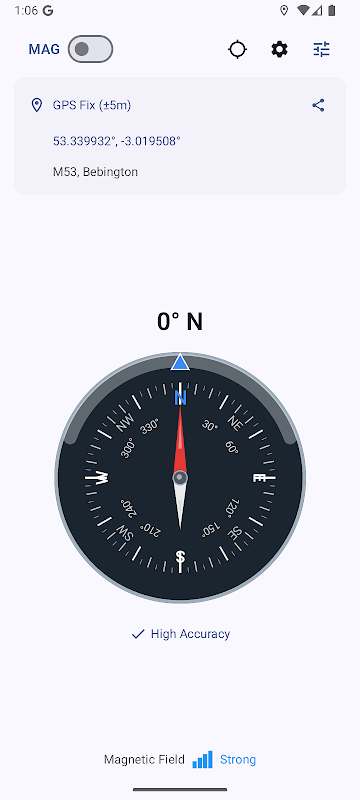Viewport: 360px width, 800px height.
Task: Toggle the MAG switch
Action: (x=90, y=49)
